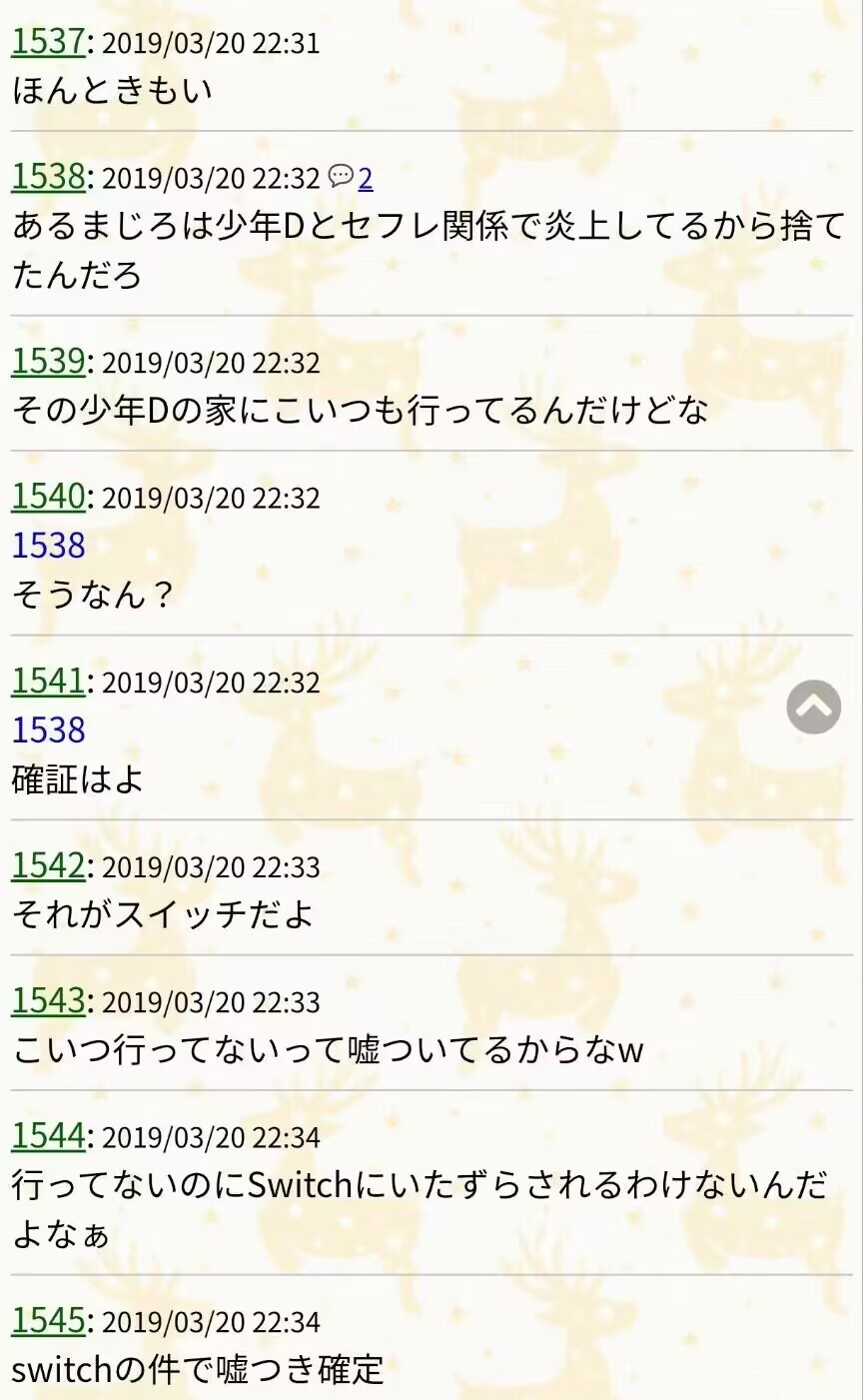Image resolution: width=863 pixels, height=1400 pixels.
Task: Jump to top with the arrow button
Action: click(x=813, y=706)
